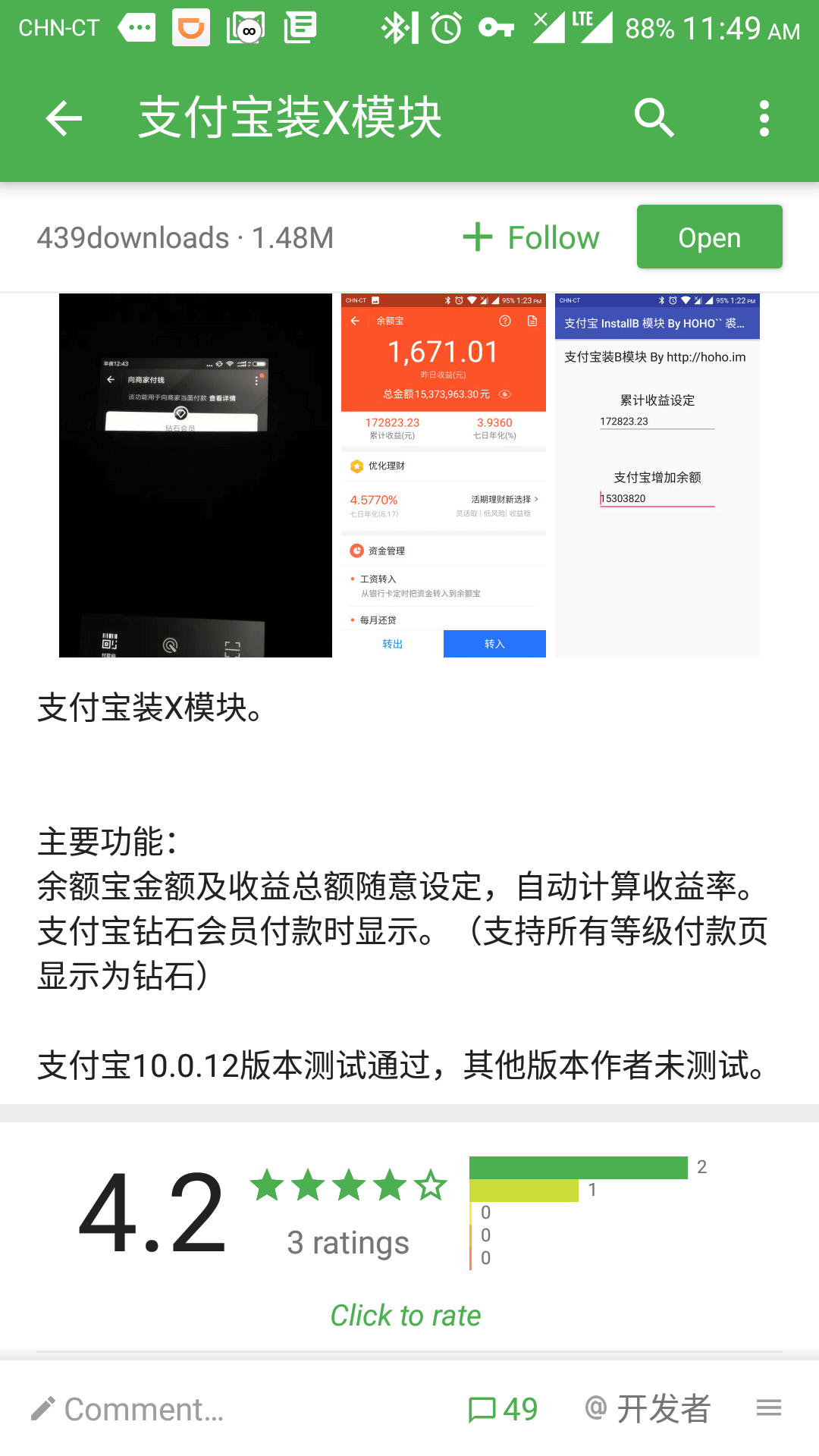Open the bottom bar list menu icon
The width and height of the screenshot is (819, 1456).
tap(769, 1409)
